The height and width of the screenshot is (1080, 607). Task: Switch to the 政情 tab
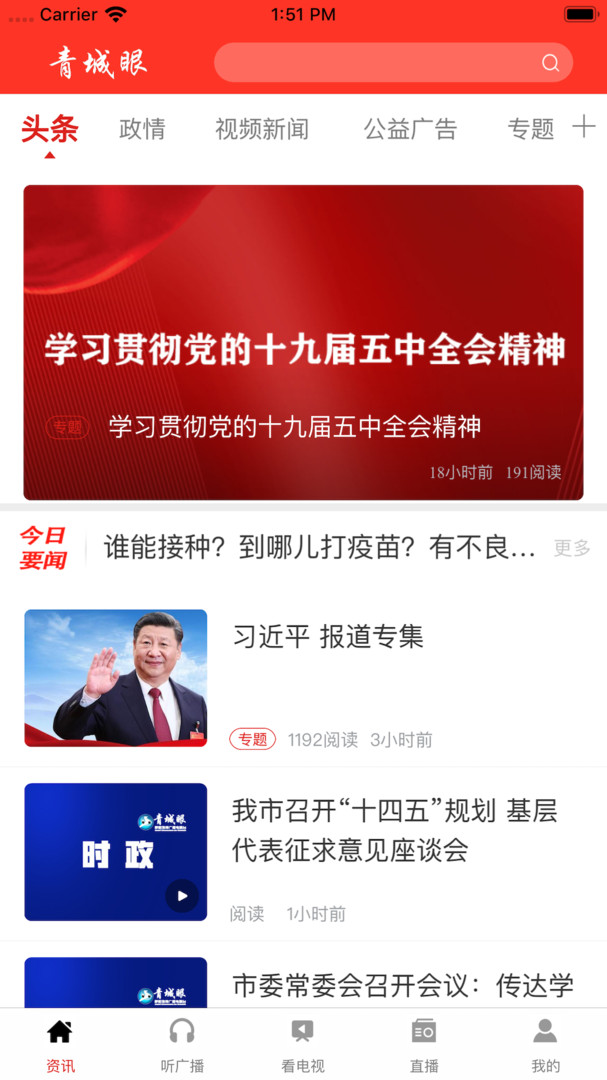pyautogui.click(x=142, y=129)
